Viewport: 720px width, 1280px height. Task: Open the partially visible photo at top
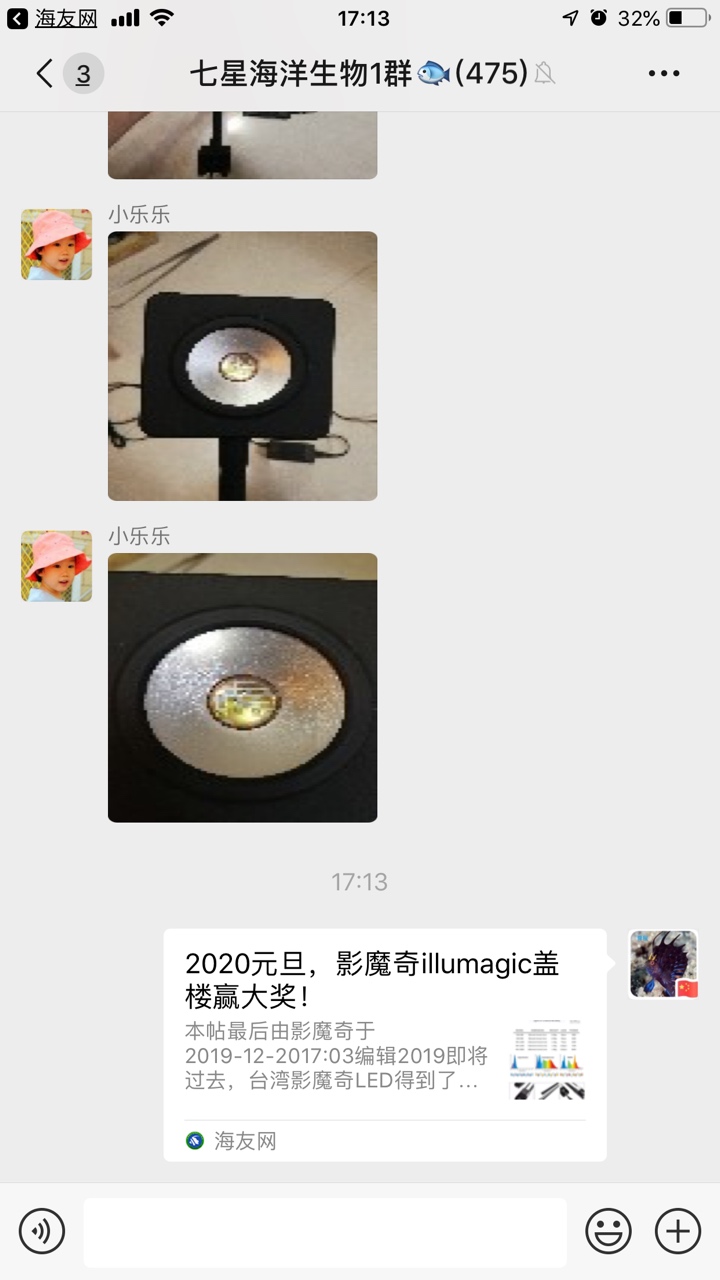tap(243, 146)
